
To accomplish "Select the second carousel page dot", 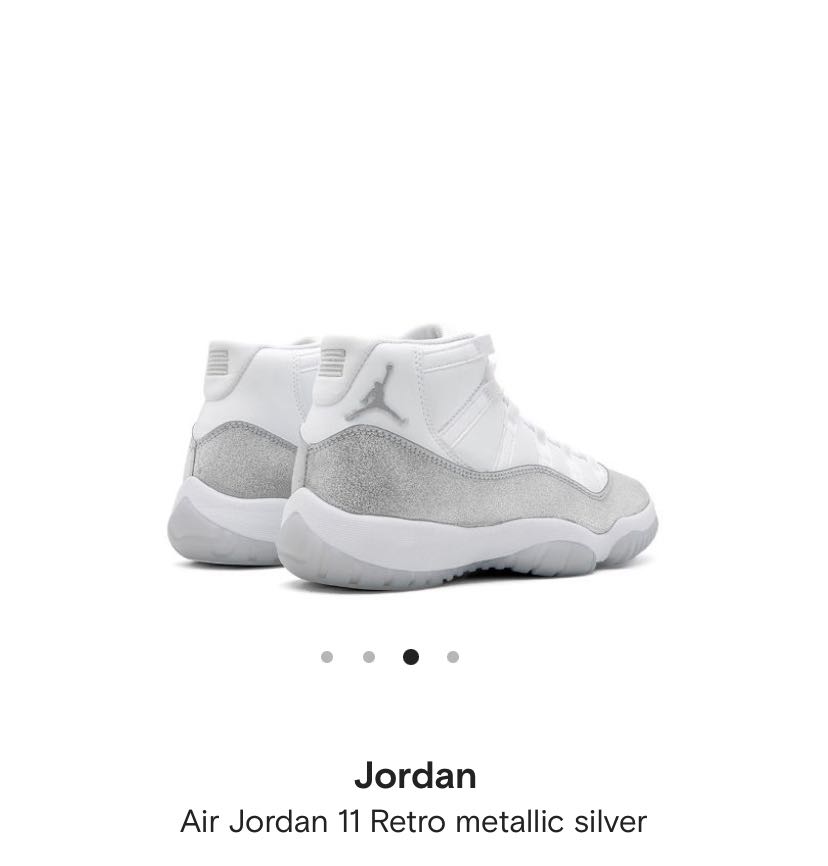I will pos(369,657).
